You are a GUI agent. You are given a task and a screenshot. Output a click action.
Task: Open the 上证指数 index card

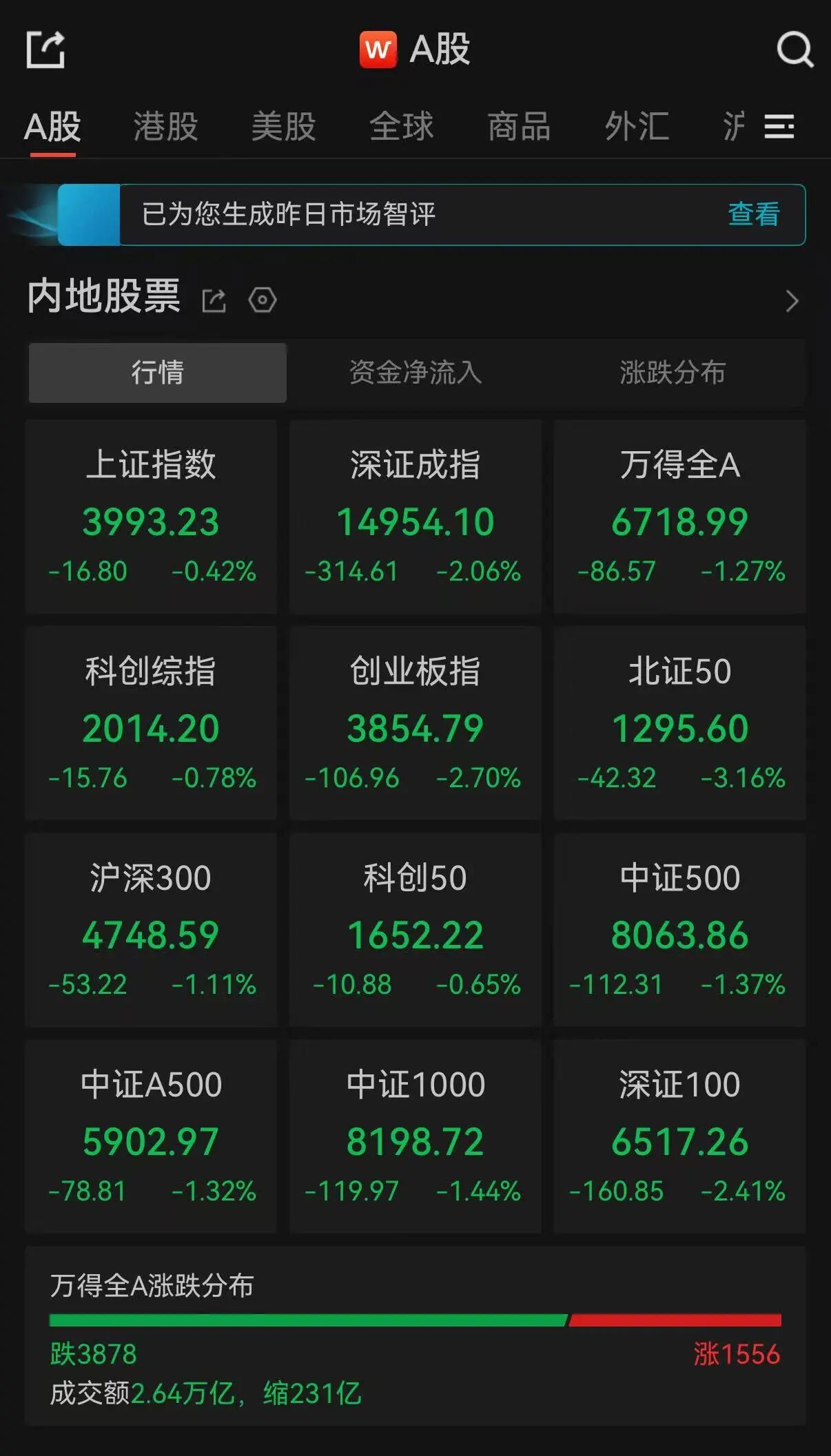coord(151,517)
